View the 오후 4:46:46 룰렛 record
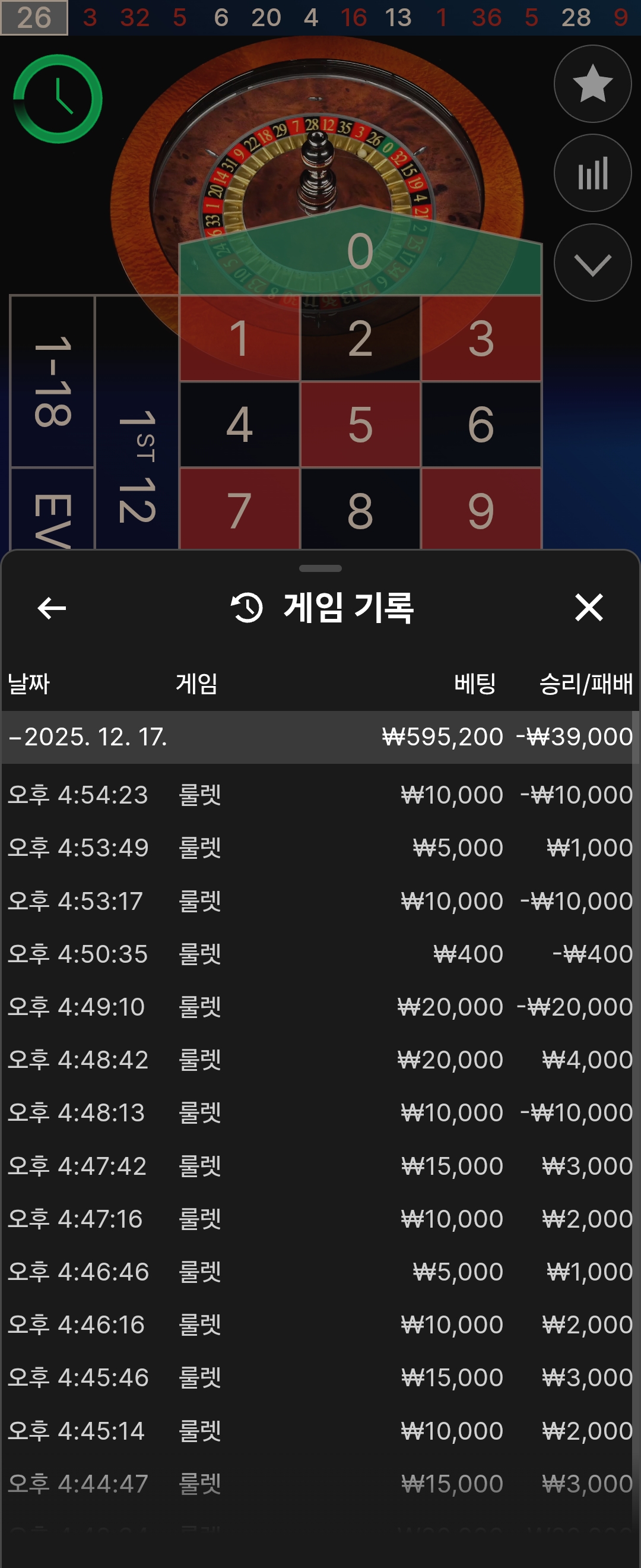Screen dimensions: 641x1568 [x=320, y=1272]
